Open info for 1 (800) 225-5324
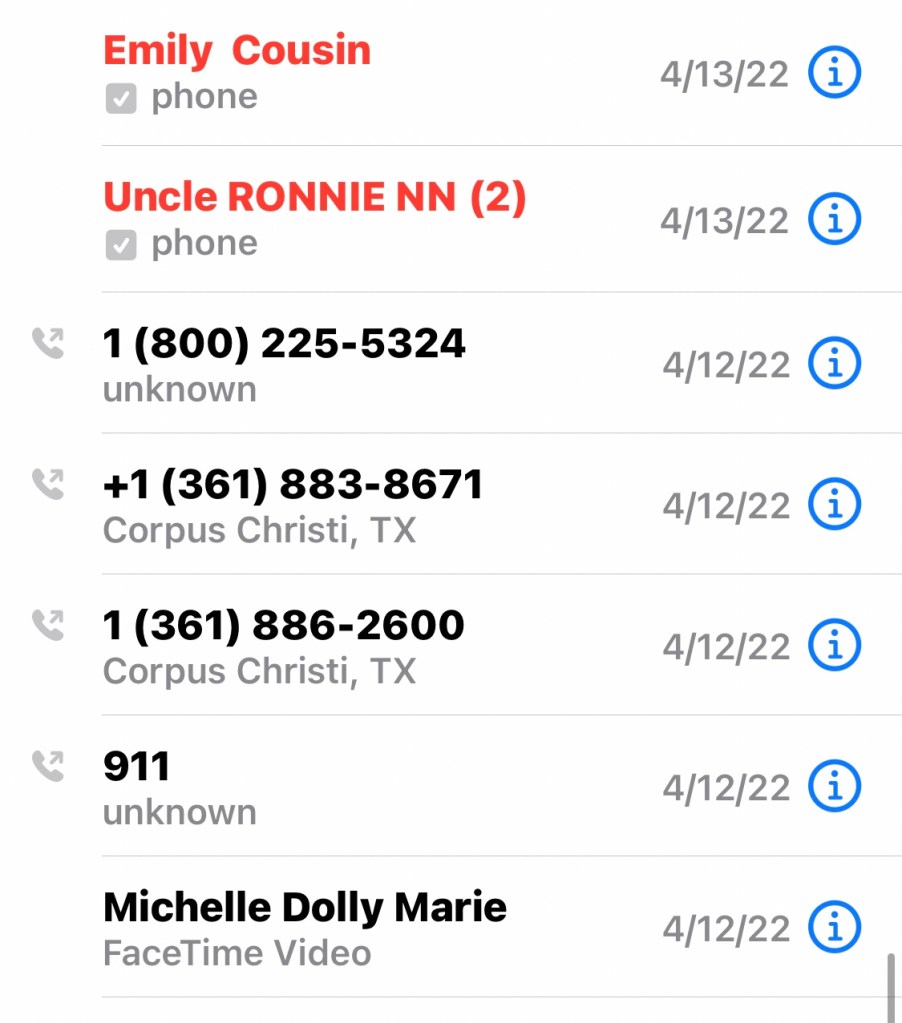The height and width of the screenshot is (1023, 902). tap(834, 364)
